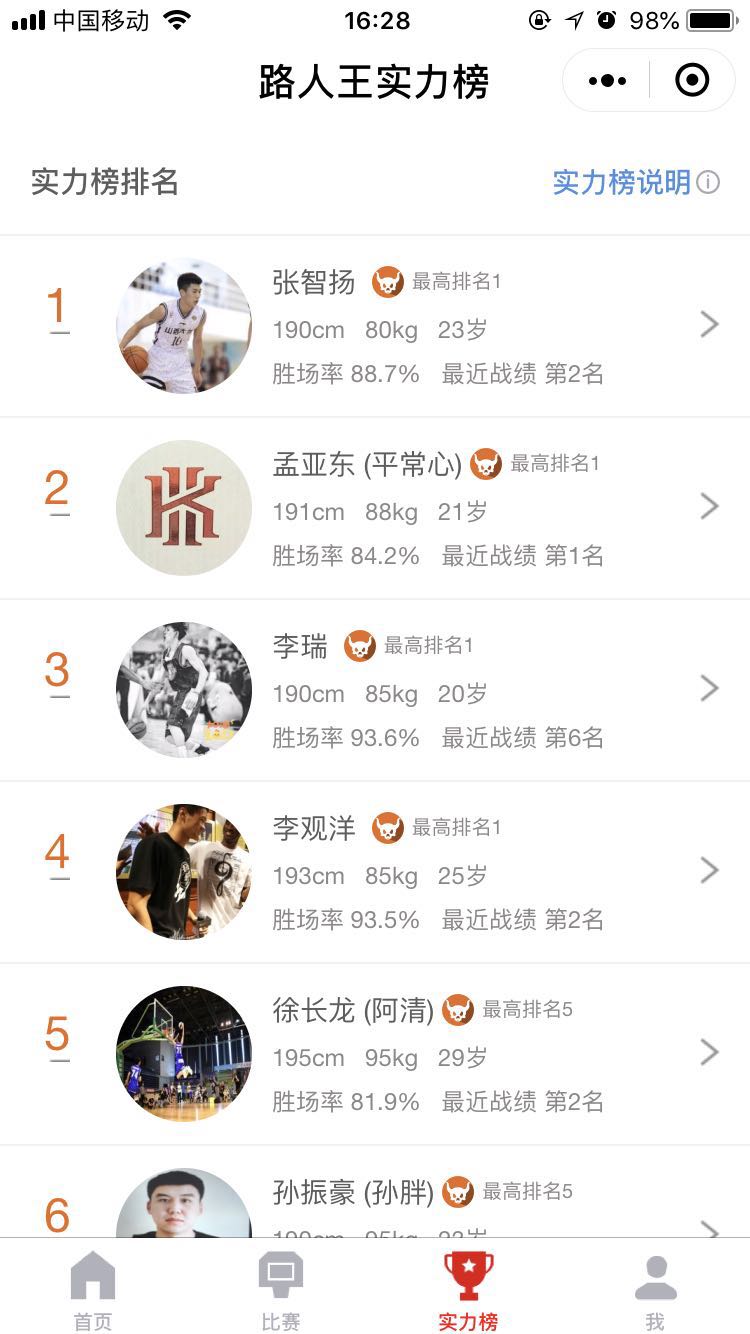Close the mini program with circle button

tap(691, 80)
